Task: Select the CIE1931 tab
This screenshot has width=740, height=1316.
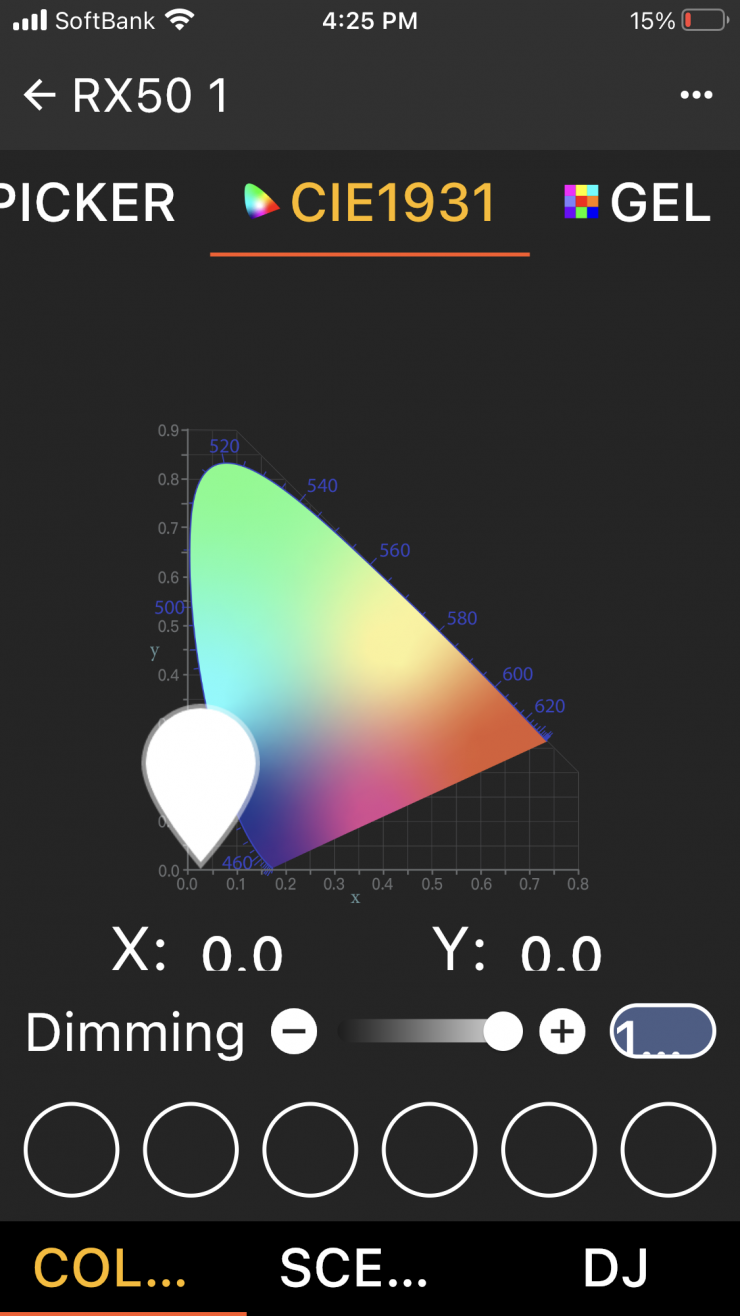Action: [x=370, y=203]
